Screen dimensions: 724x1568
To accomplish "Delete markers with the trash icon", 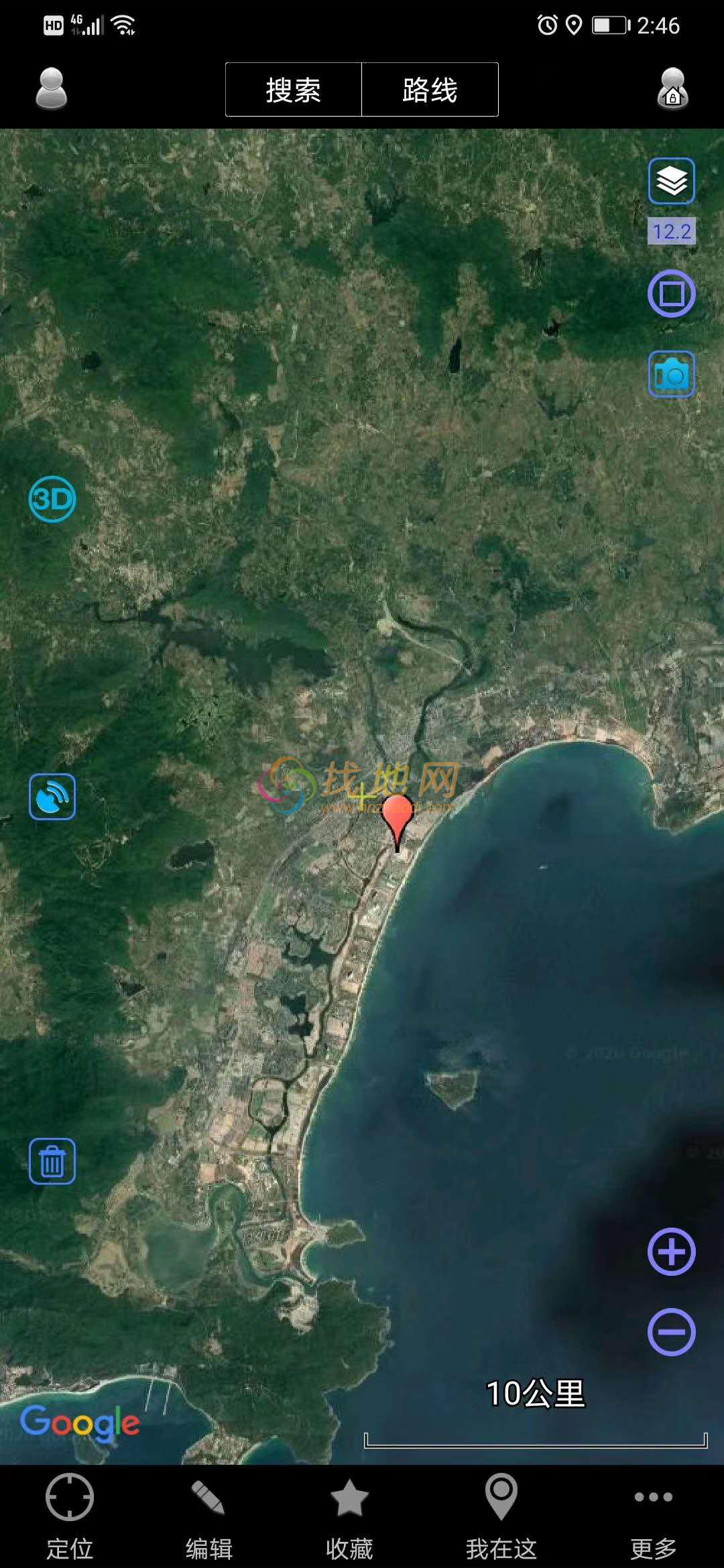I will [52, 1161].
